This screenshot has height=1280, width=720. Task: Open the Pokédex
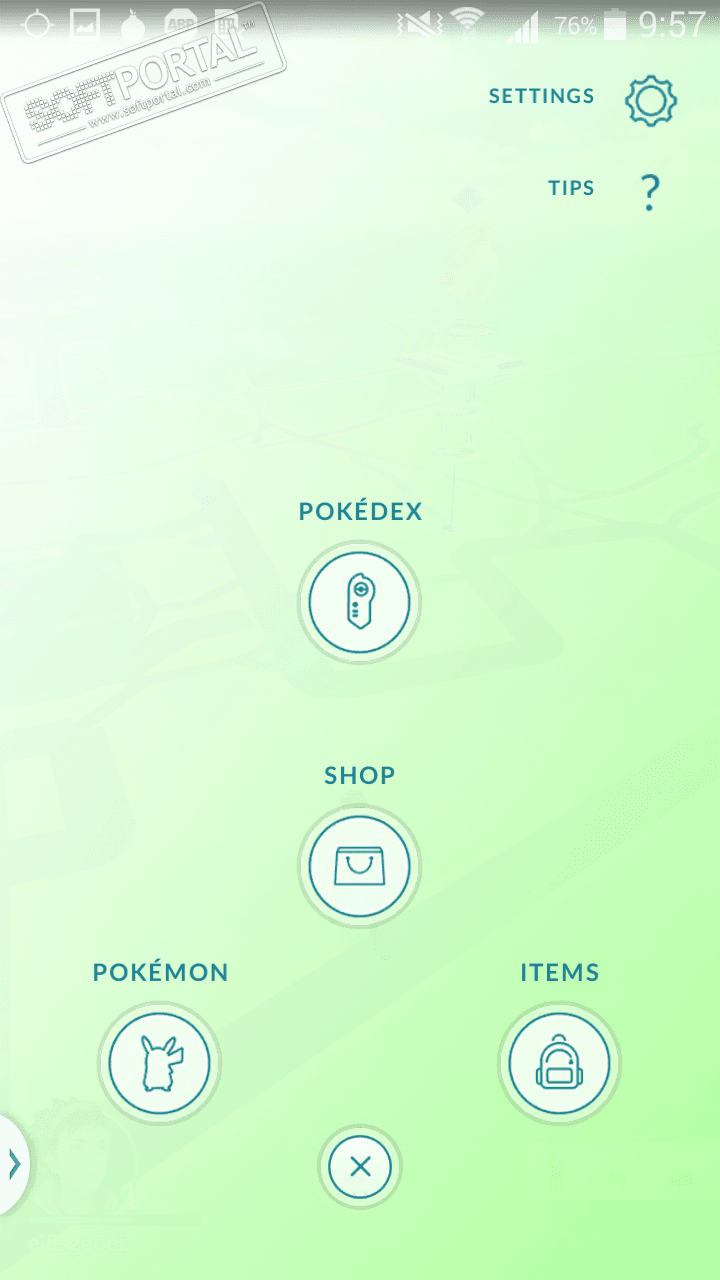click(359, 602)
